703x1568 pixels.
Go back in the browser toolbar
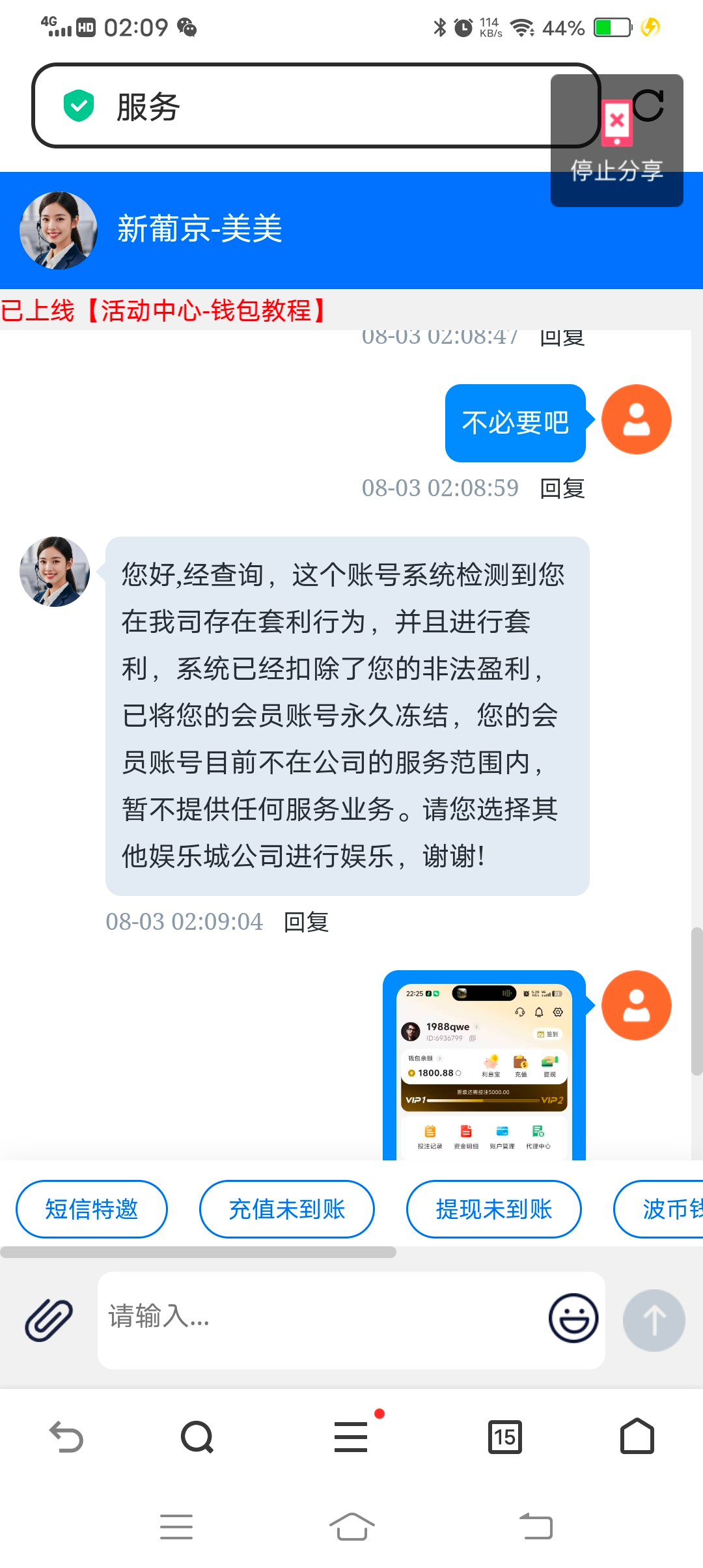pyautogui.click(x=66, y=1437)
